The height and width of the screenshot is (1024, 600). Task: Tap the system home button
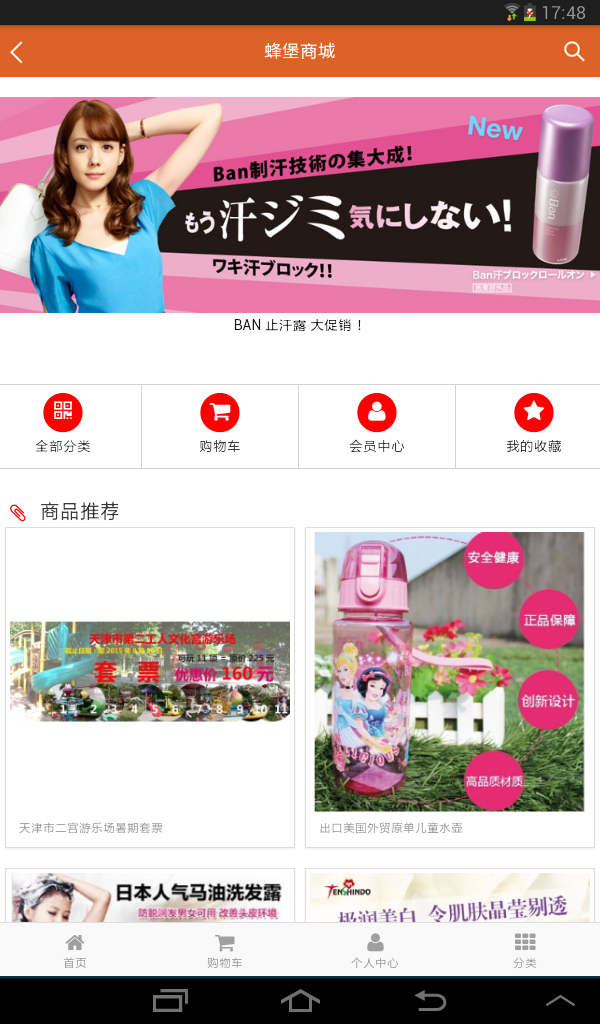tap(300, 1000)
